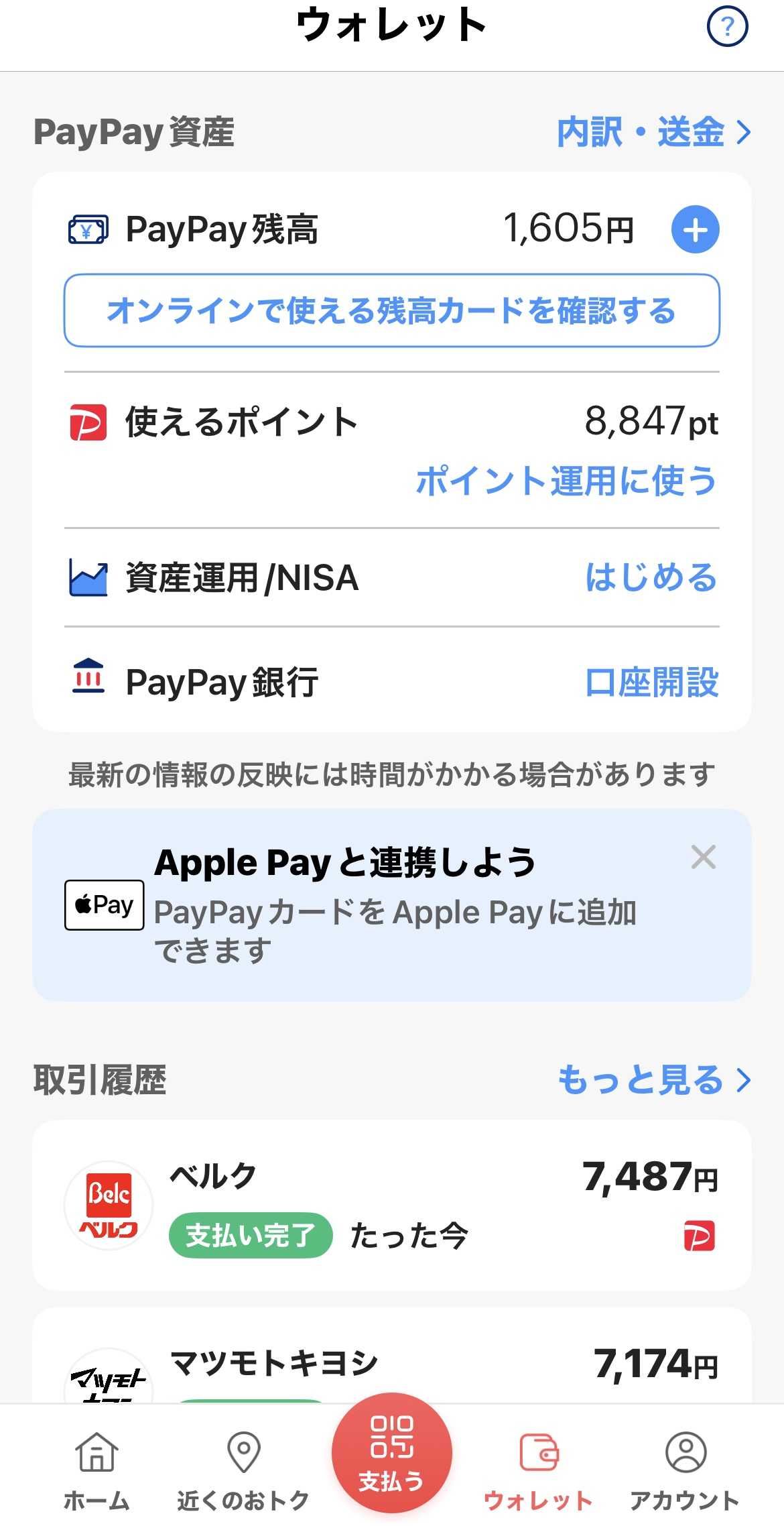Screen dimensions: 784x1526
Task: Open the help question mark icon
Action: (727, 27)
